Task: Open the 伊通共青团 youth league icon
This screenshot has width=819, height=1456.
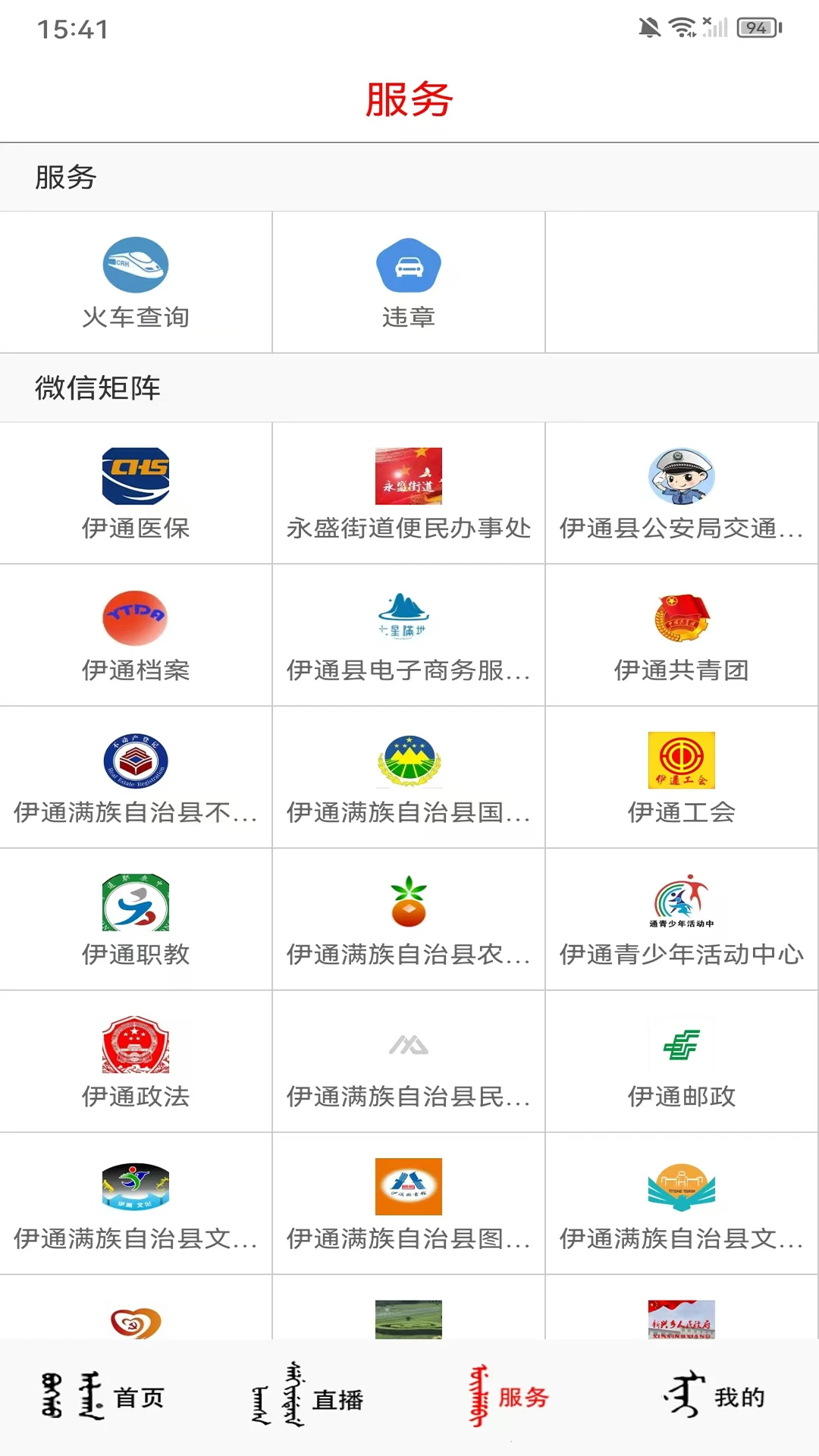Action: tap(682, 617)
